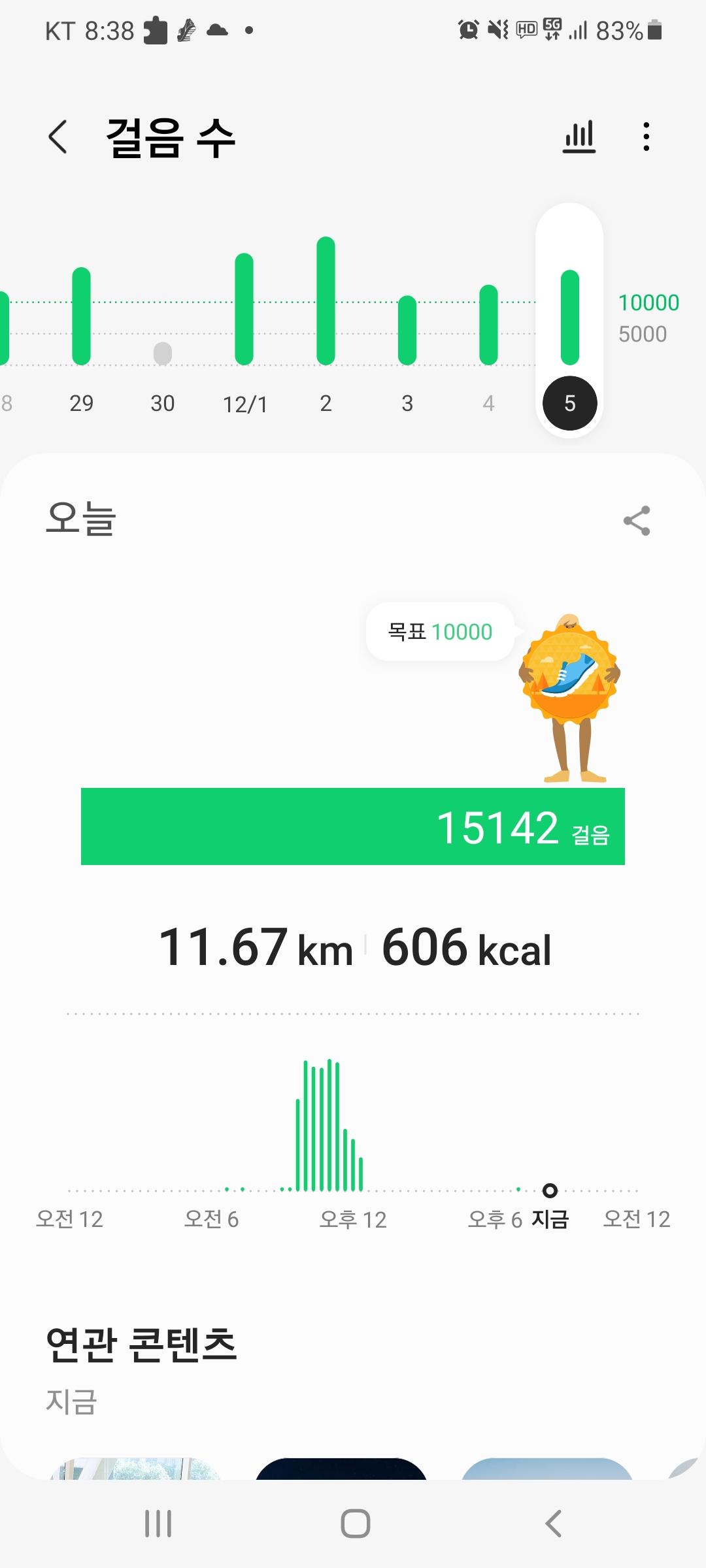Open the three-dot overflow menu
The height and width of the screenshot is (1568, 706).
[x=646, y=137]
